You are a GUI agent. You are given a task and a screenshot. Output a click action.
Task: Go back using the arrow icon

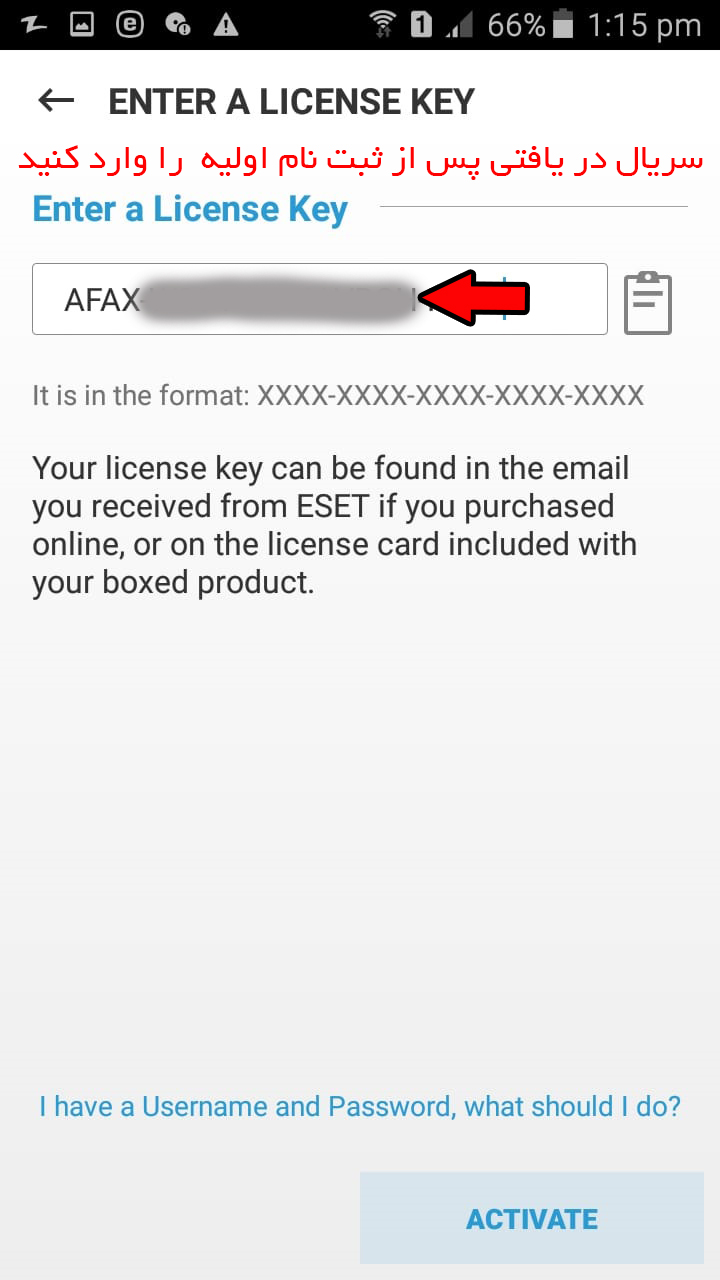[x=56, y=100]
